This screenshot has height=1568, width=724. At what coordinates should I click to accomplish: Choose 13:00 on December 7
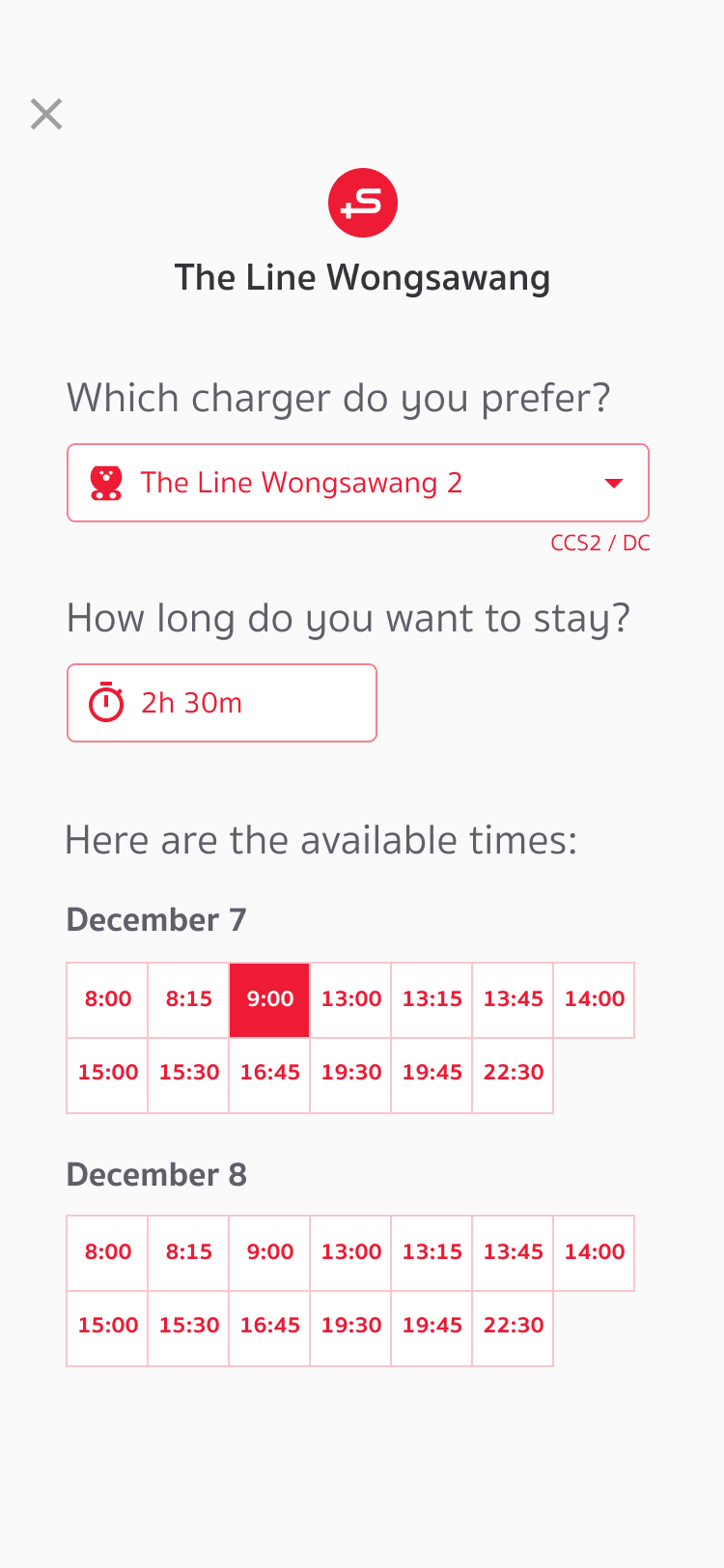click(350, 999)
